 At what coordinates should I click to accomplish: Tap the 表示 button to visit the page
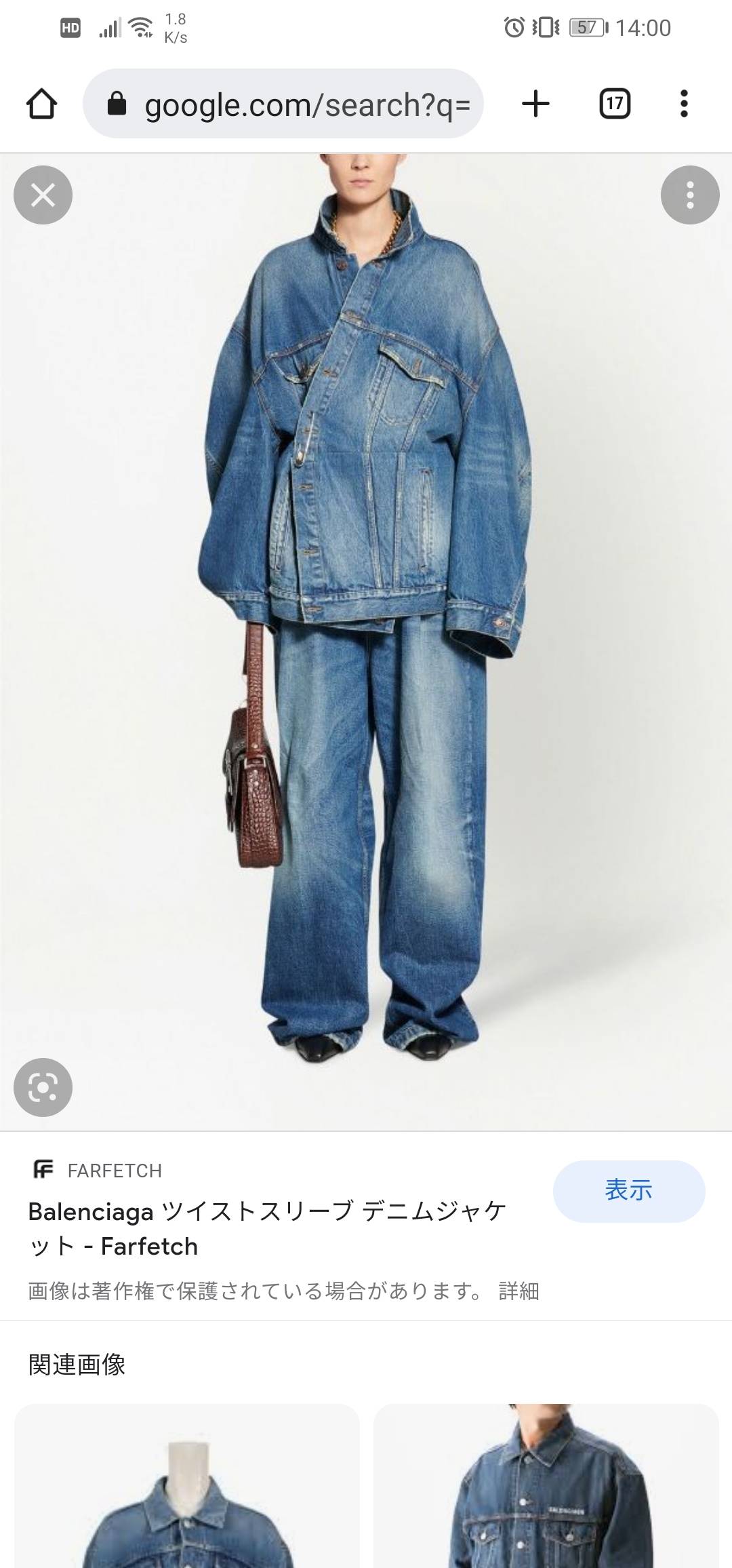(x=628, y=1191)
